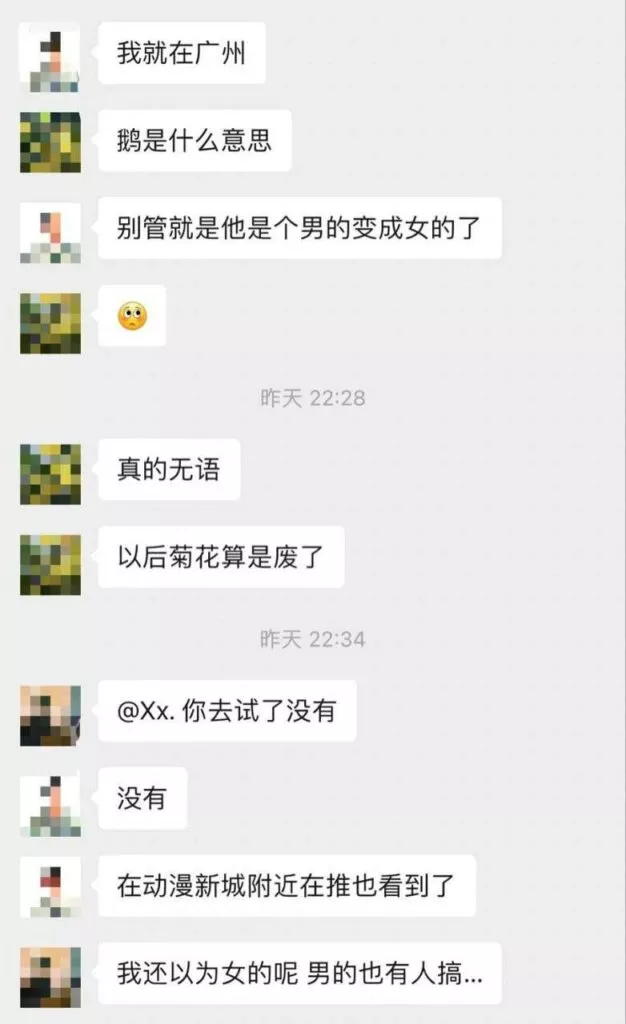Tap the avatar beside 我还以为女的呢
The height and width of the screenshot is (1024, 626).
50,975
